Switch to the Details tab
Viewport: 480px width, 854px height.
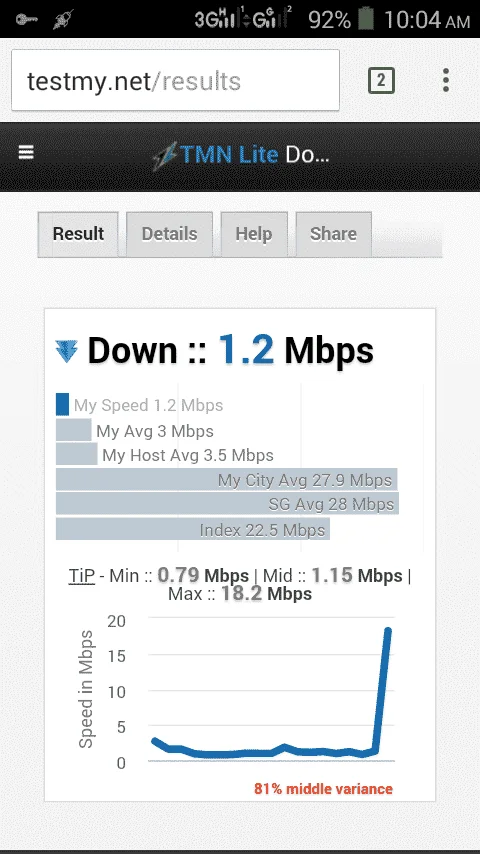(x=169, y=234)
